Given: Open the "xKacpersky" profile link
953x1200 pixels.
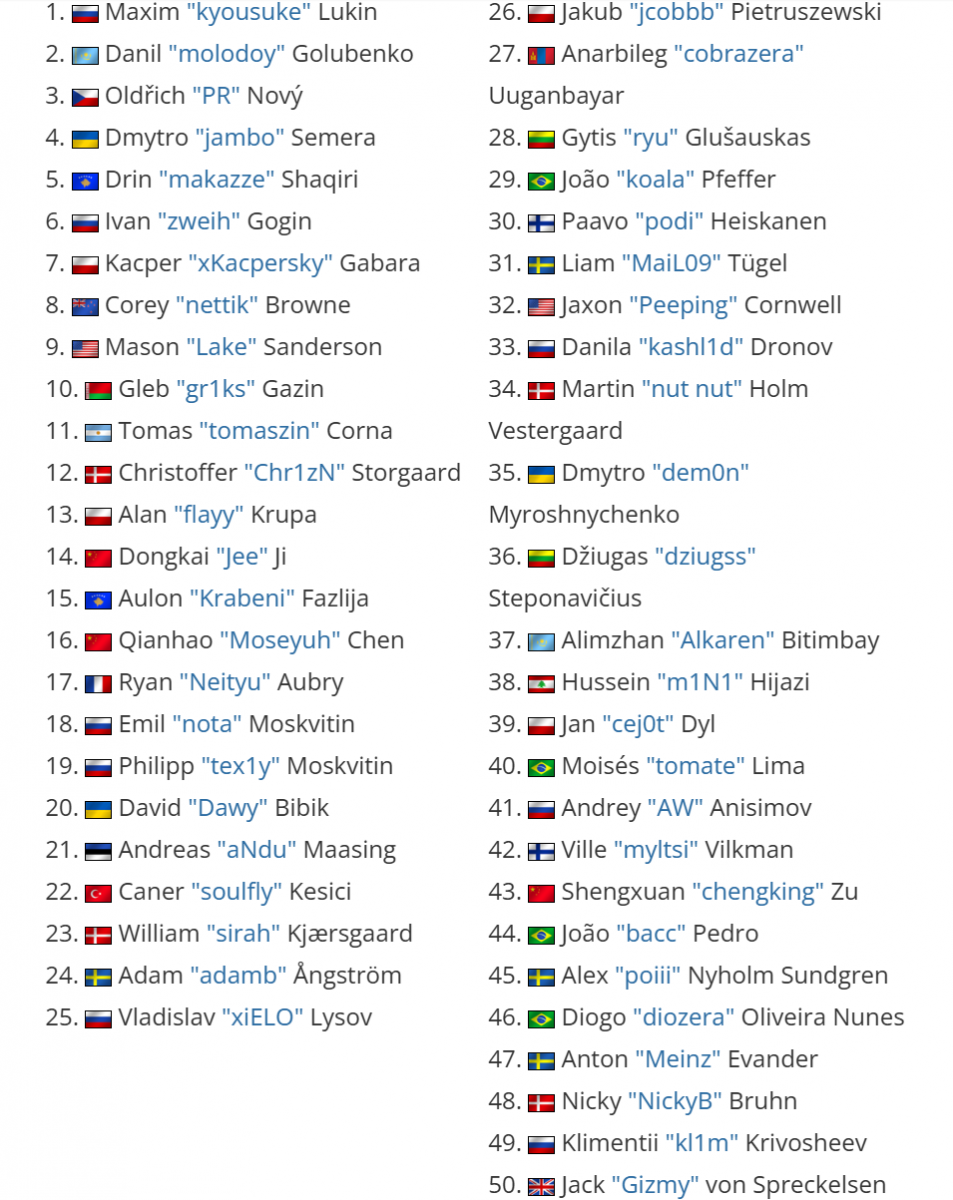Looking at the screenshot, I should [260, 264].
